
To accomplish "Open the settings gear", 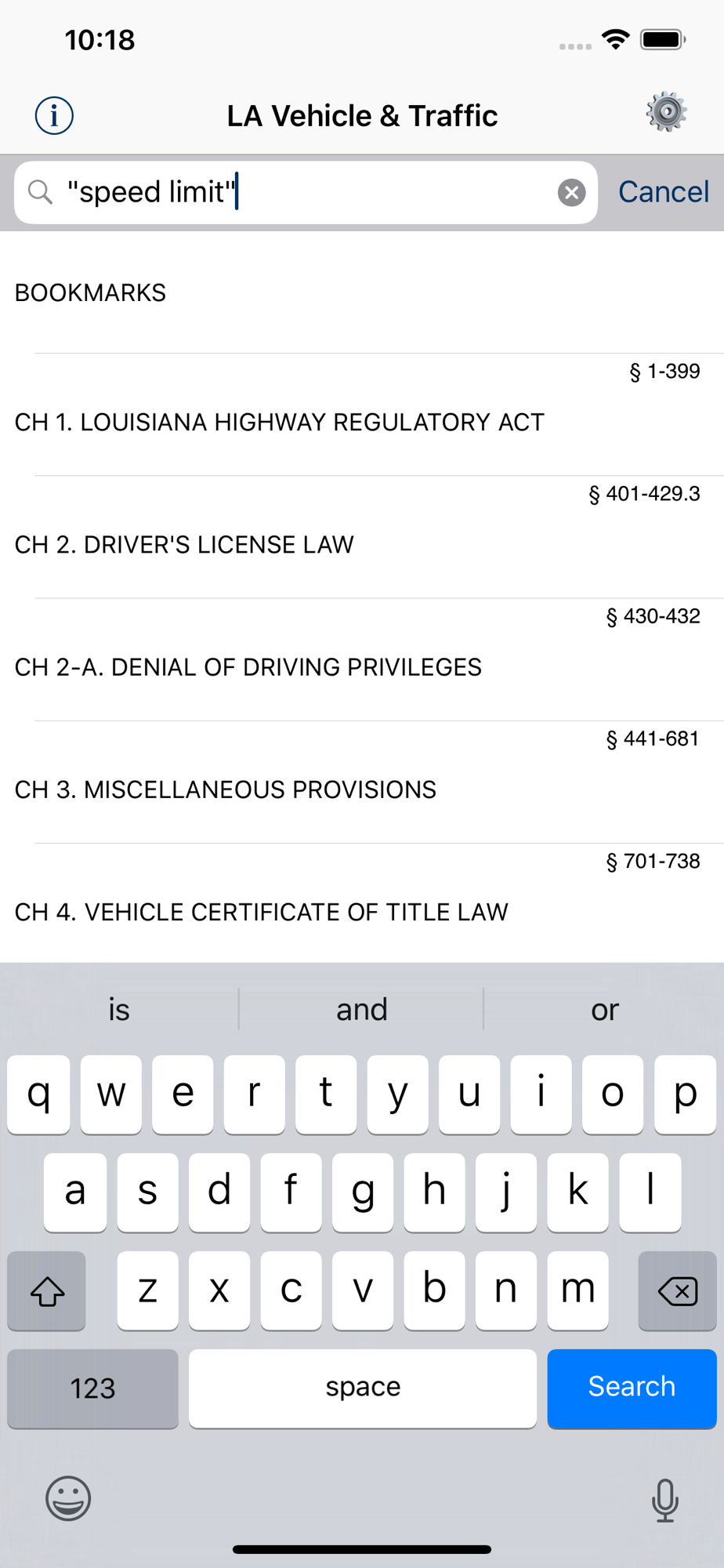I will pyautogui.click(x=667, y=112).
